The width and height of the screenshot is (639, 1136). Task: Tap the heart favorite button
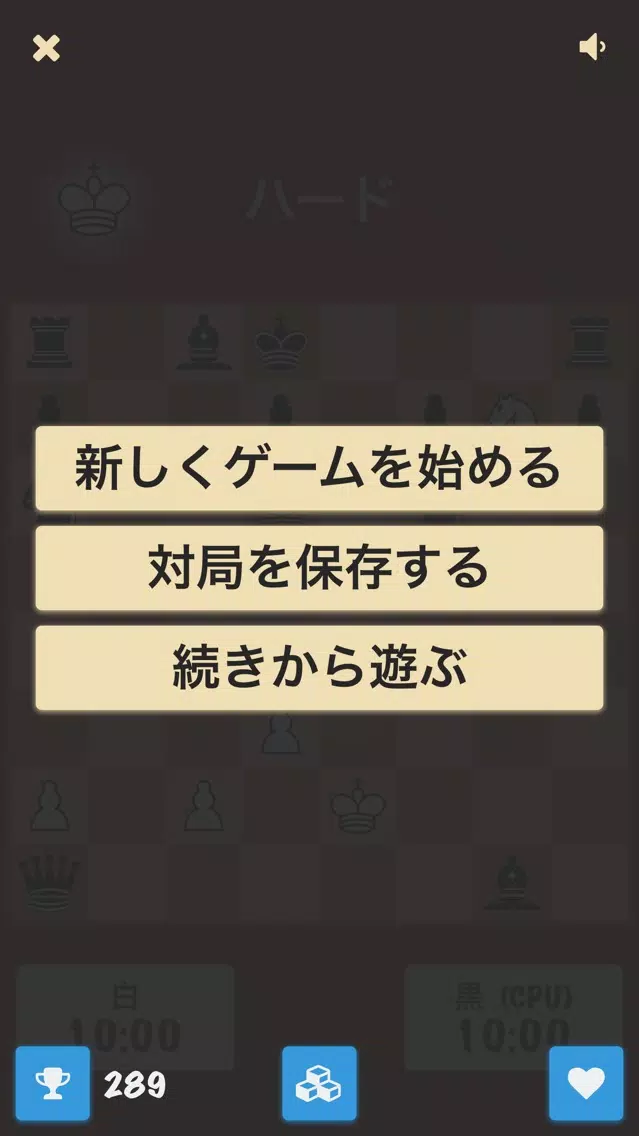point(586,1083)
